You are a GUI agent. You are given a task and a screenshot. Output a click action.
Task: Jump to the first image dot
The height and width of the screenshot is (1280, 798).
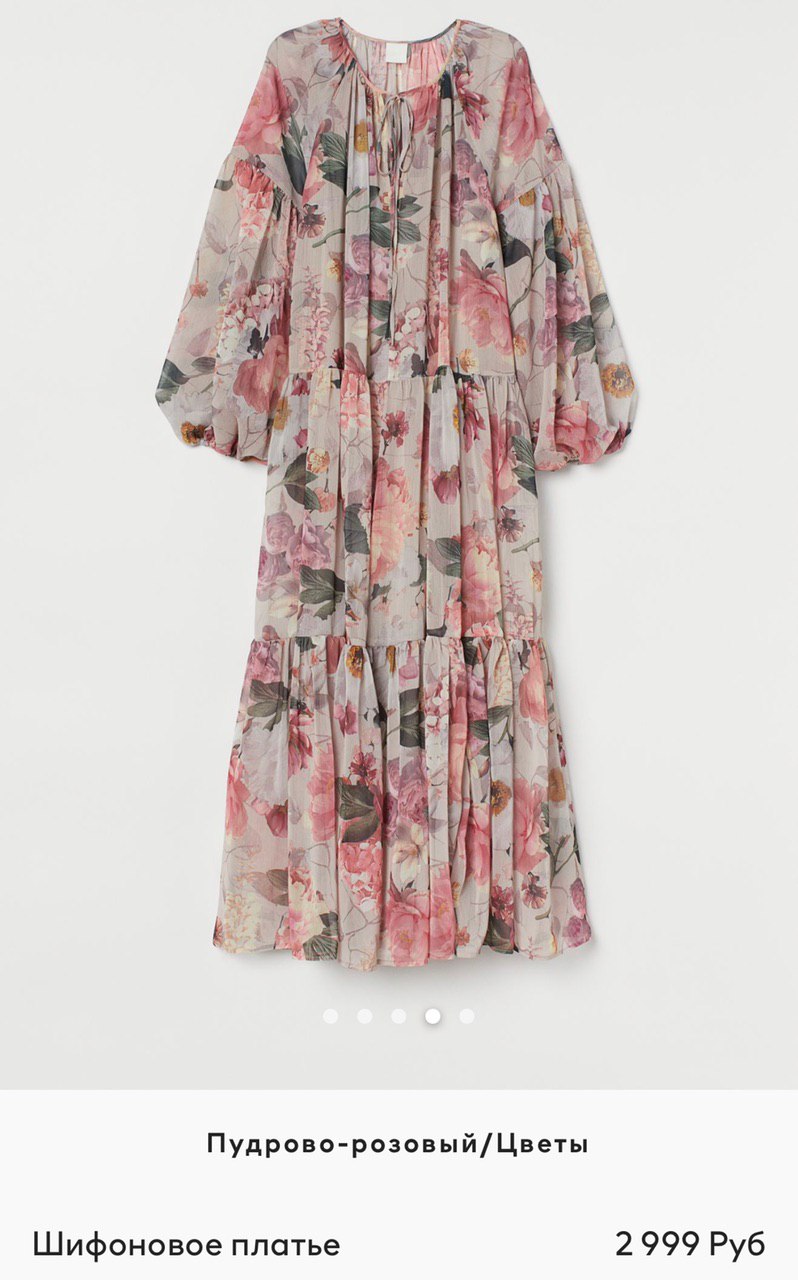coord(331,1016)
